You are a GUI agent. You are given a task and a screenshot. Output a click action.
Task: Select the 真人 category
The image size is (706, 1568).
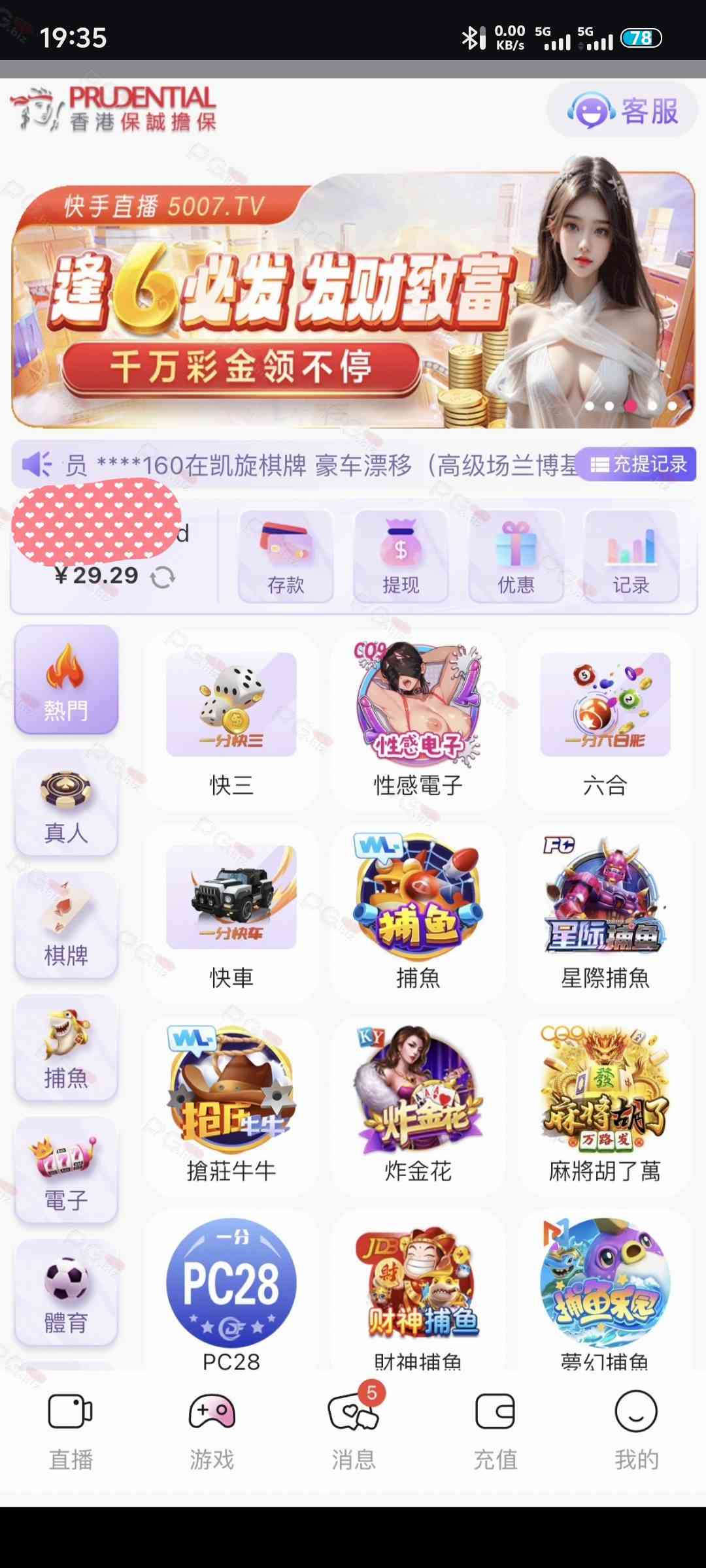pyautogui.click(x=66, y=804)
